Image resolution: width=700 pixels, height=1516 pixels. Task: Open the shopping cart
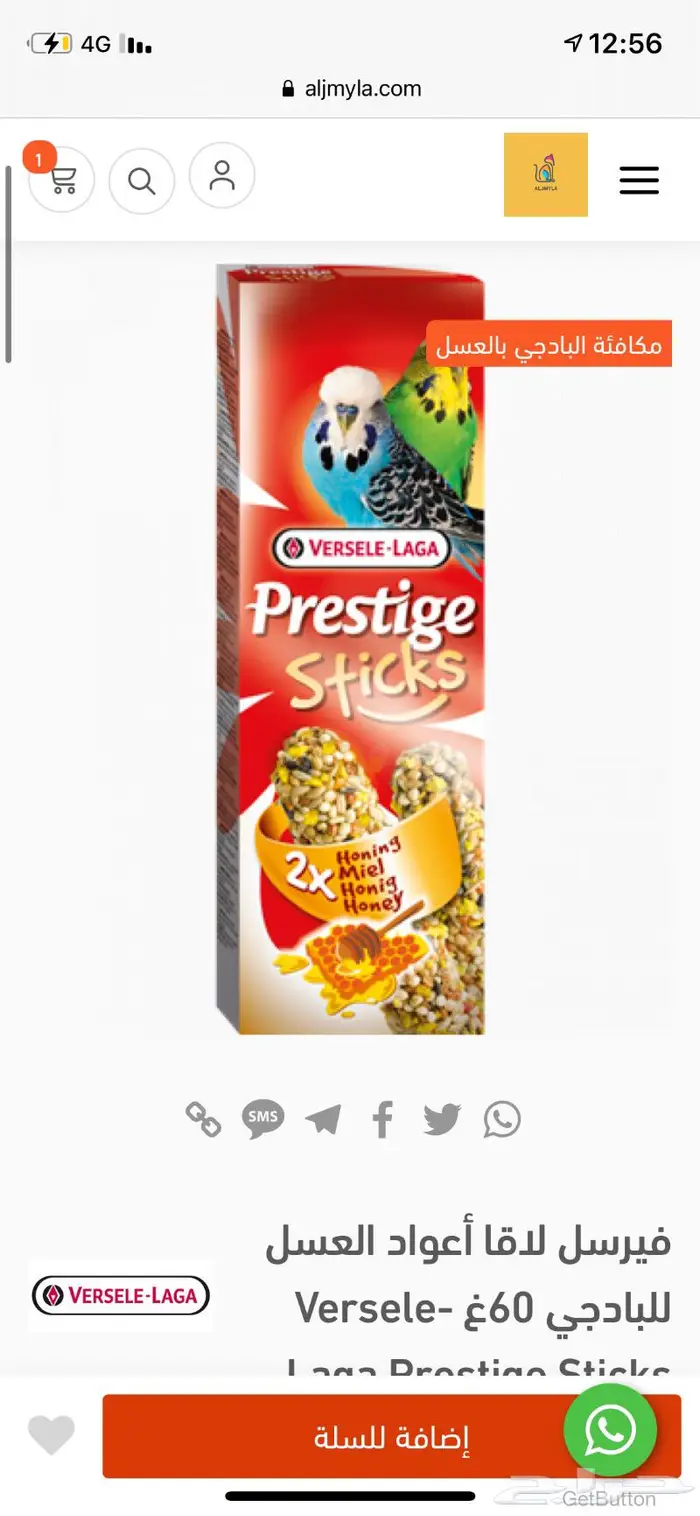point(62,180)
